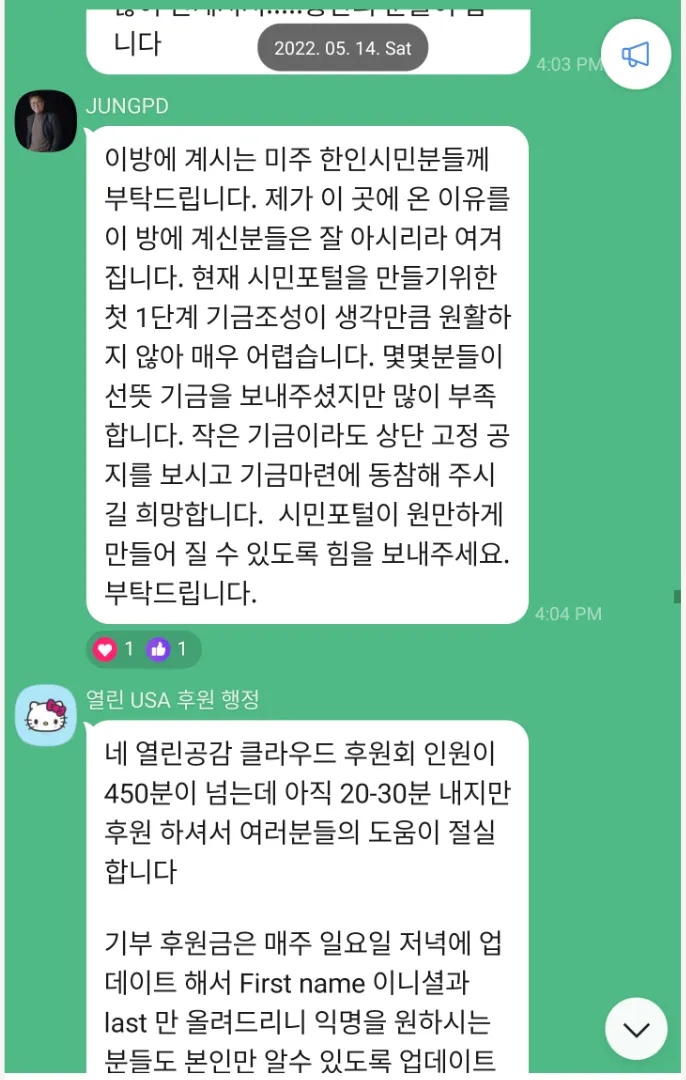
Task: Tap the heart reaction under JUNGPD's message
Action: (106, 649)
